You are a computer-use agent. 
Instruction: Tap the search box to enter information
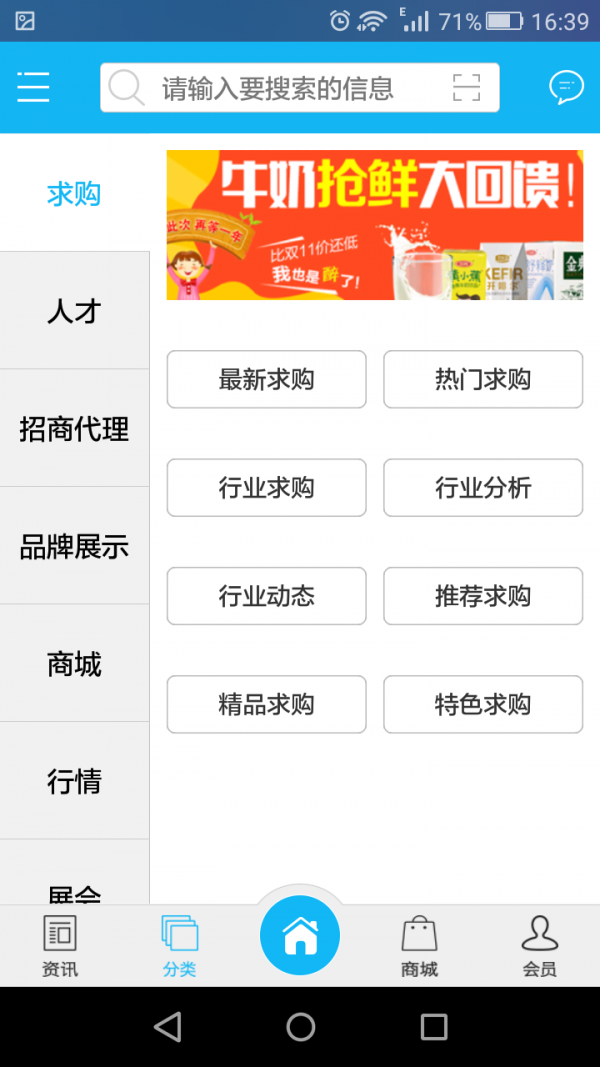pyautogui.click(x=299, y=88)
